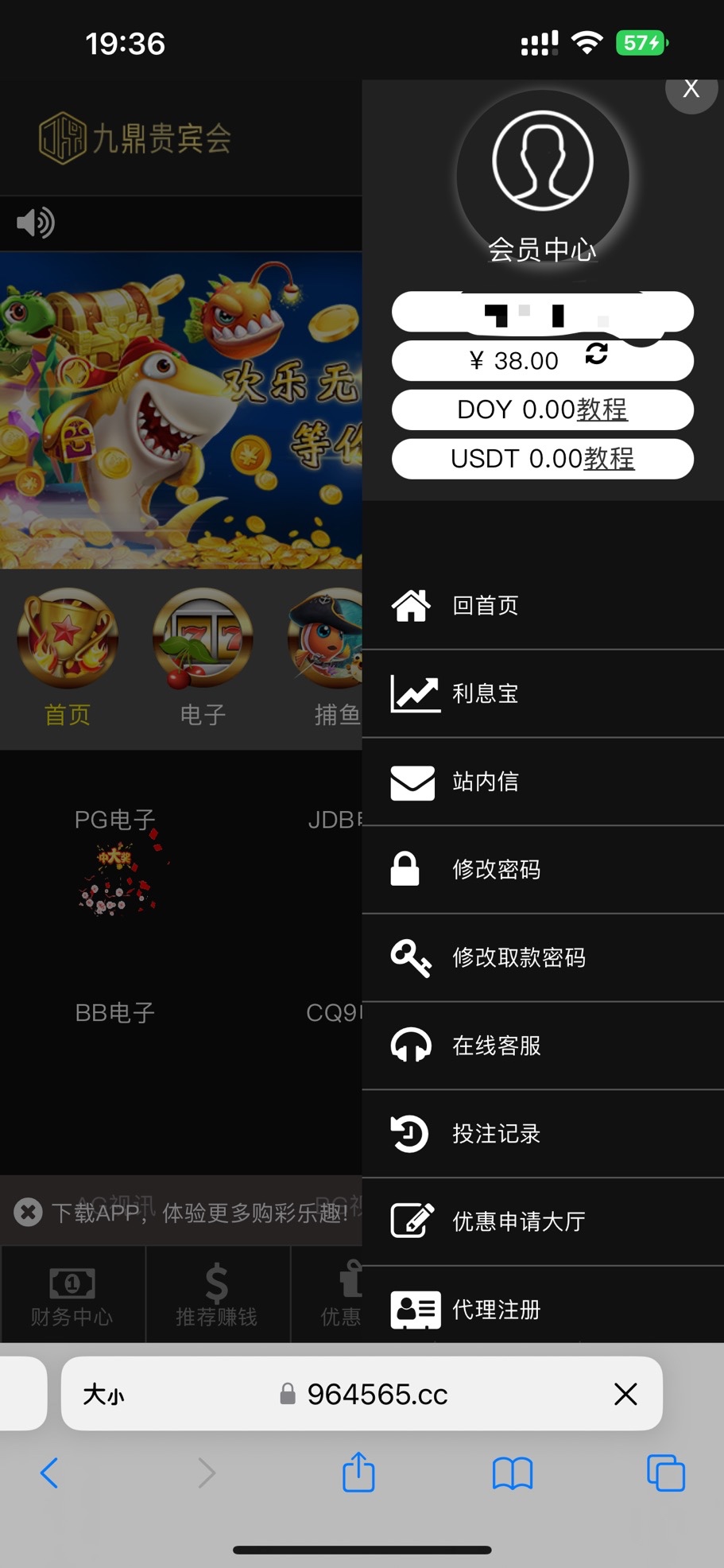Image resolution: width=724 pixels, height=1568 pixels.
Task: Contact 在线客服 support
Action: (496, 1046)
